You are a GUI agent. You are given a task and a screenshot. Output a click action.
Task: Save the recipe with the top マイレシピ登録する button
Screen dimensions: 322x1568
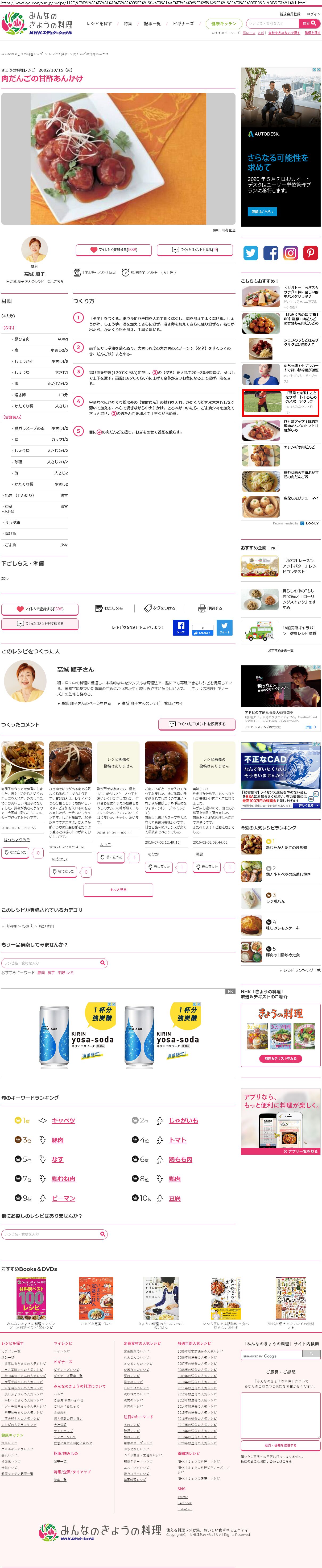click(113, 249)
